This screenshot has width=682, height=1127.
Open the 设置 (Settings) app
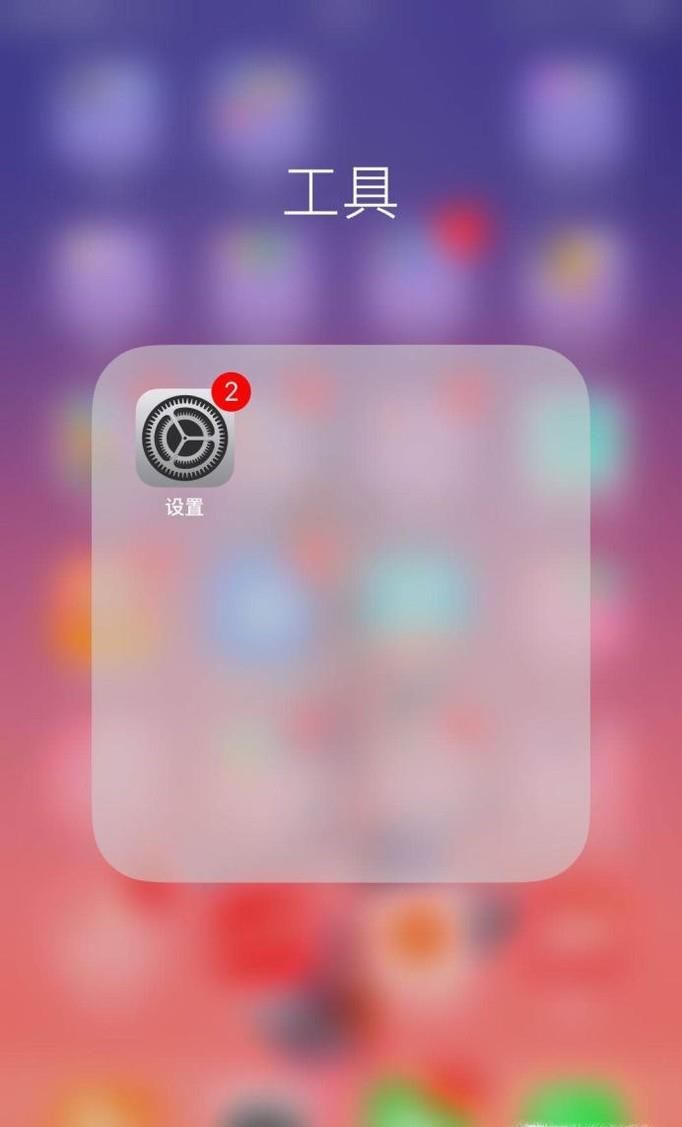coord(185,438)
